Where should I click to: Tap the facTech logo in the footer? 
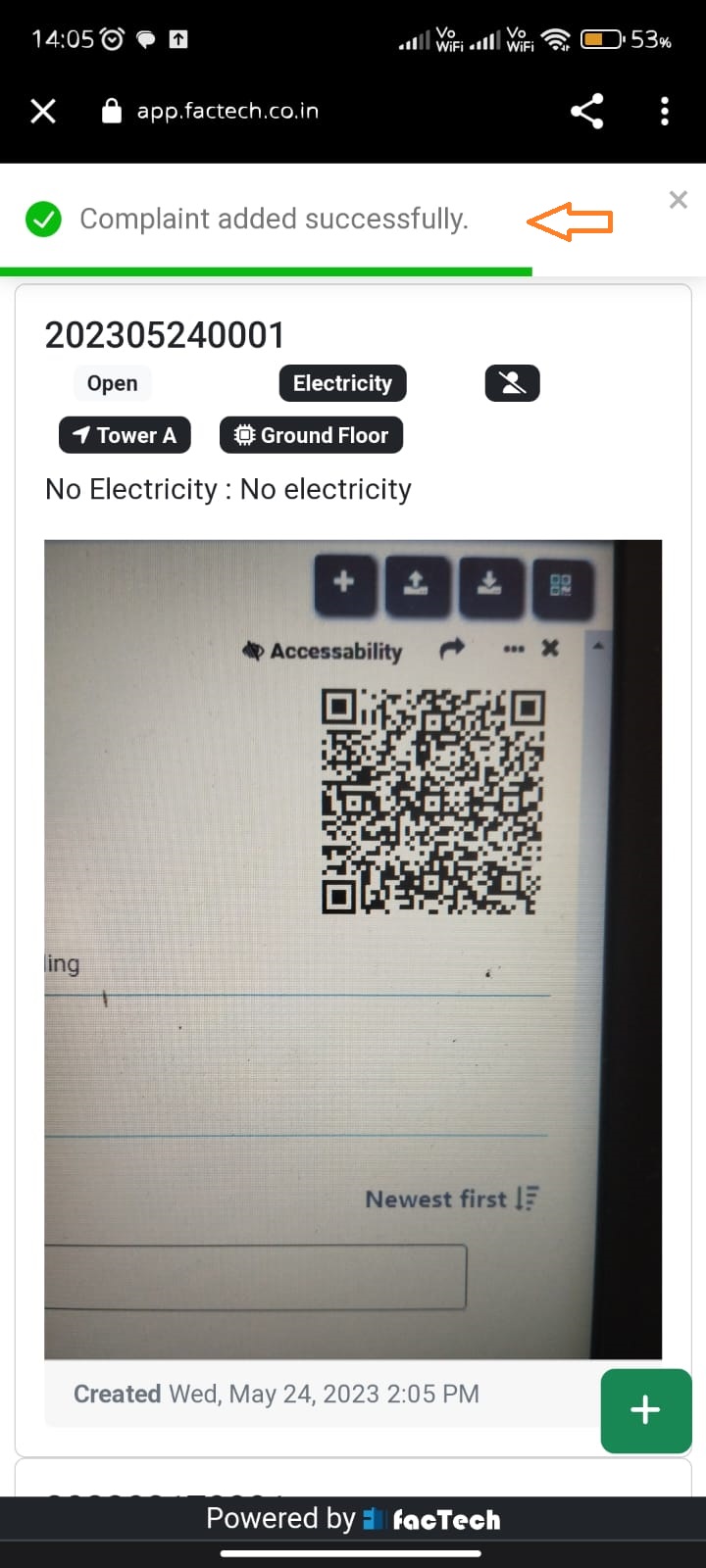coord(432,1519)
